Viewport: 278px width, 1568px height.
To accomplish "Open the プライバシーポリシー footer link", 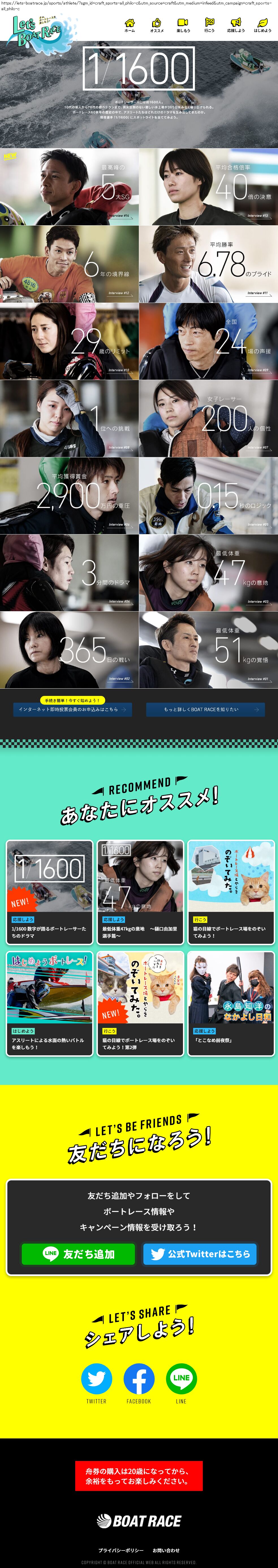I will tap(121, 1550).
